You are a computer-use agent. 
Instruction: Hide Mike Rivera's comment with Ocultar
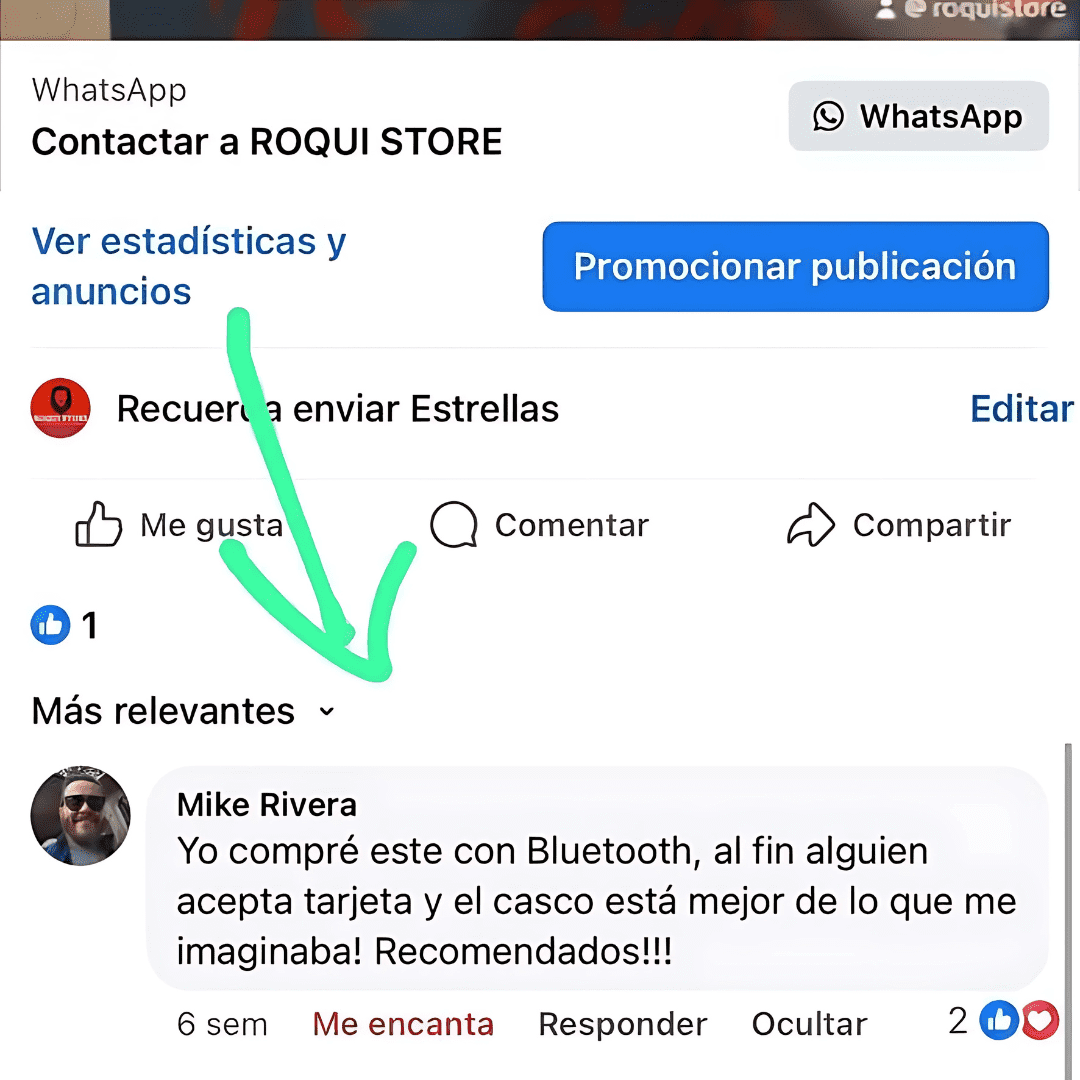point(809,1024)
